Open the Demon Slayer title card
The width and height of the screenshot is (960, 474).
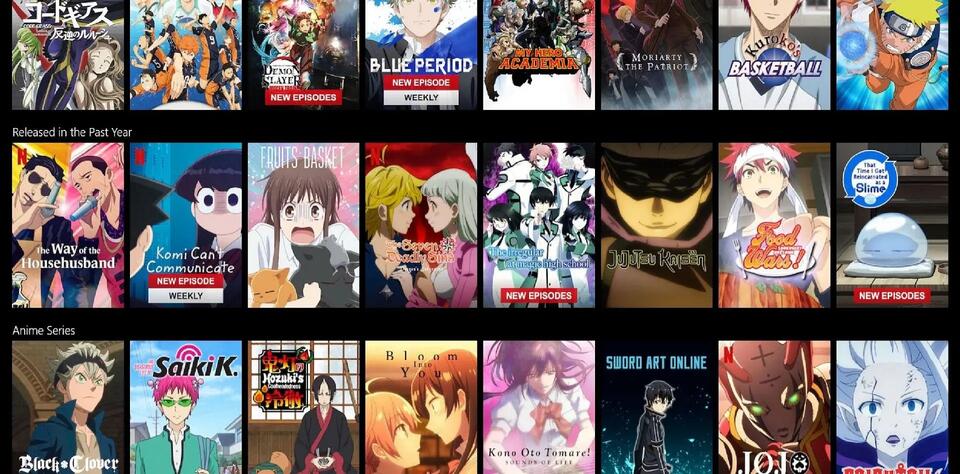coord(303,50)
